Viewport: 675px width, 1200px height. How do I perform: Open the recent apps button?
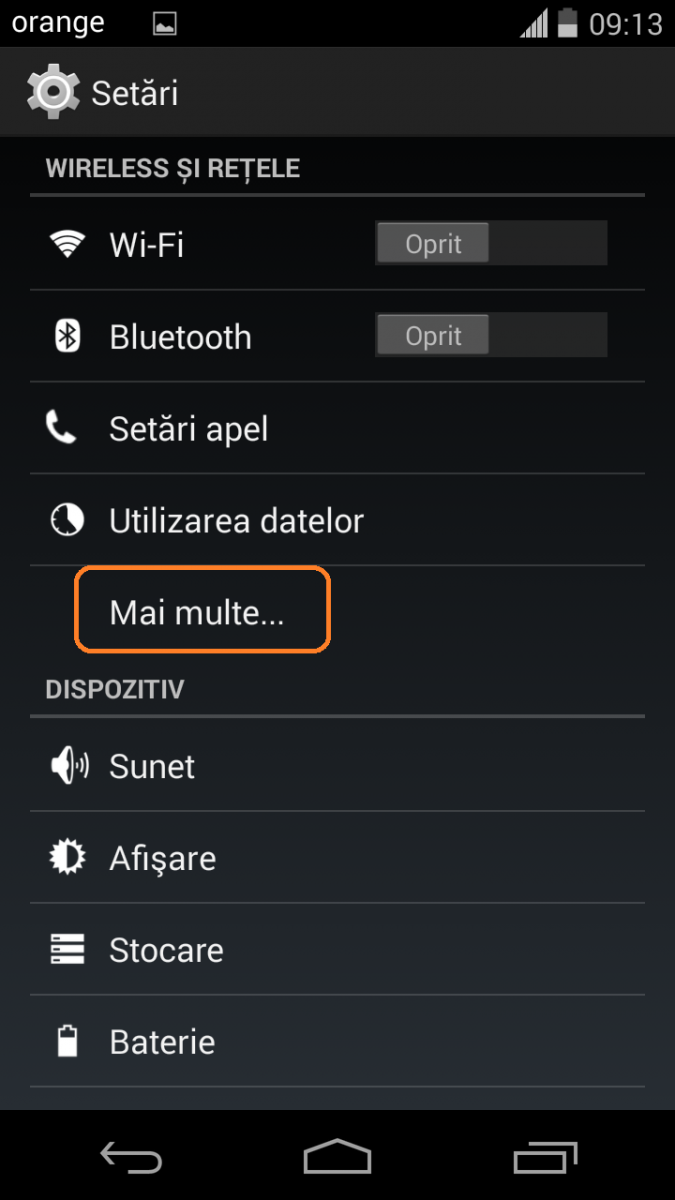point(545,1158)
